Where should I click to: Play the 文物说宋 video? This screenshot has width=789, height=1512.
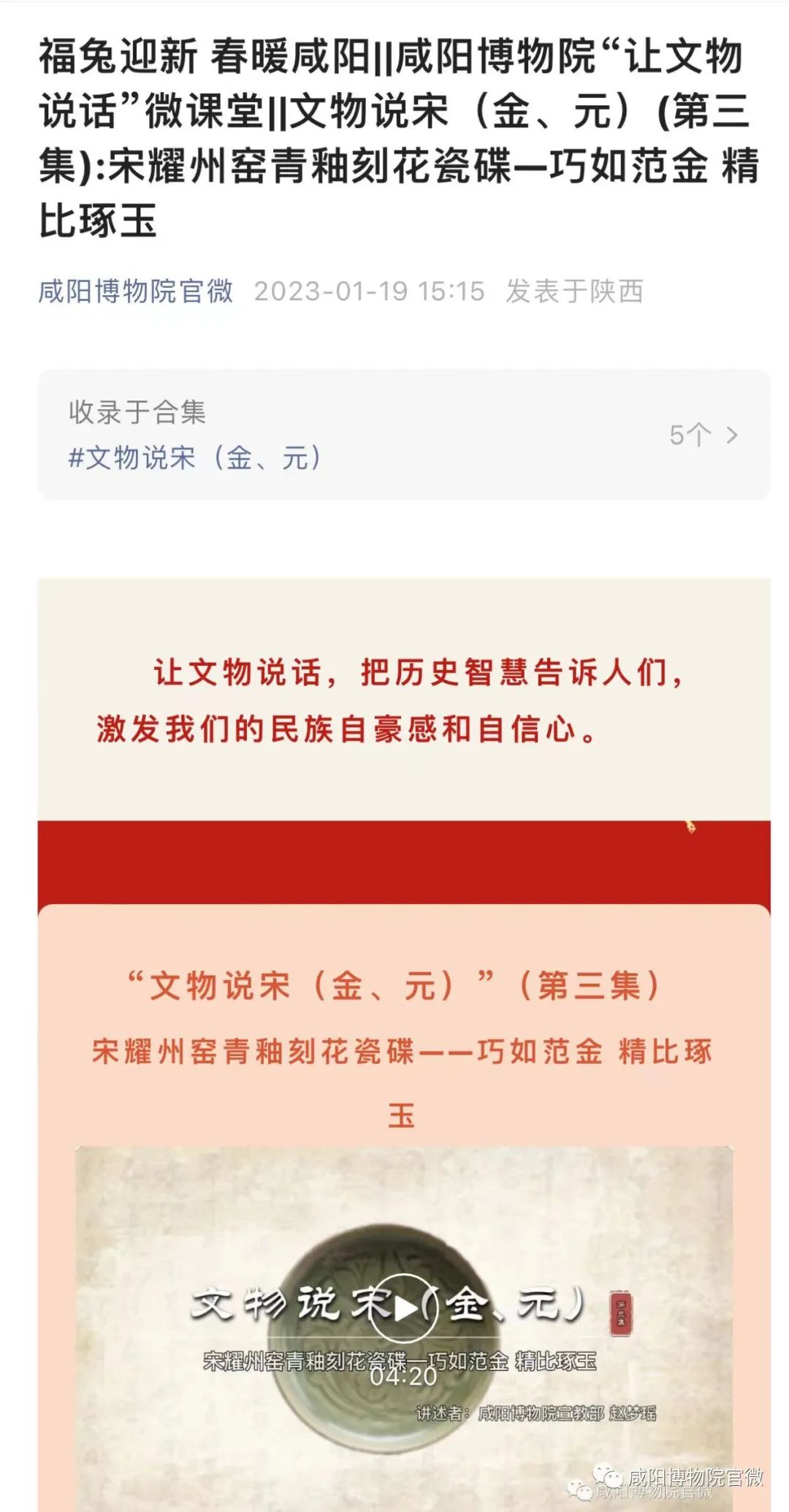[x=403, y=1307]
